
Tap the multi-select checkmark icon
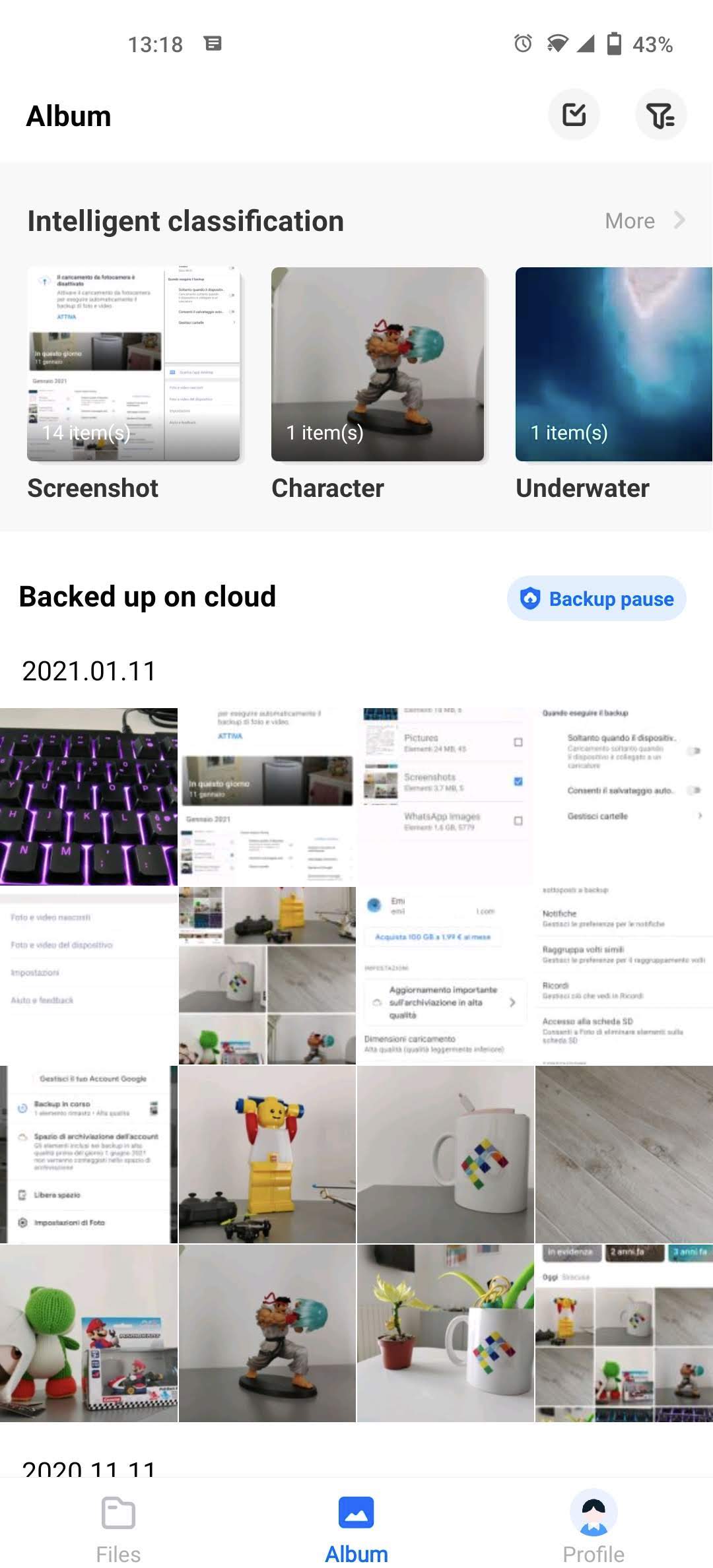574,115
